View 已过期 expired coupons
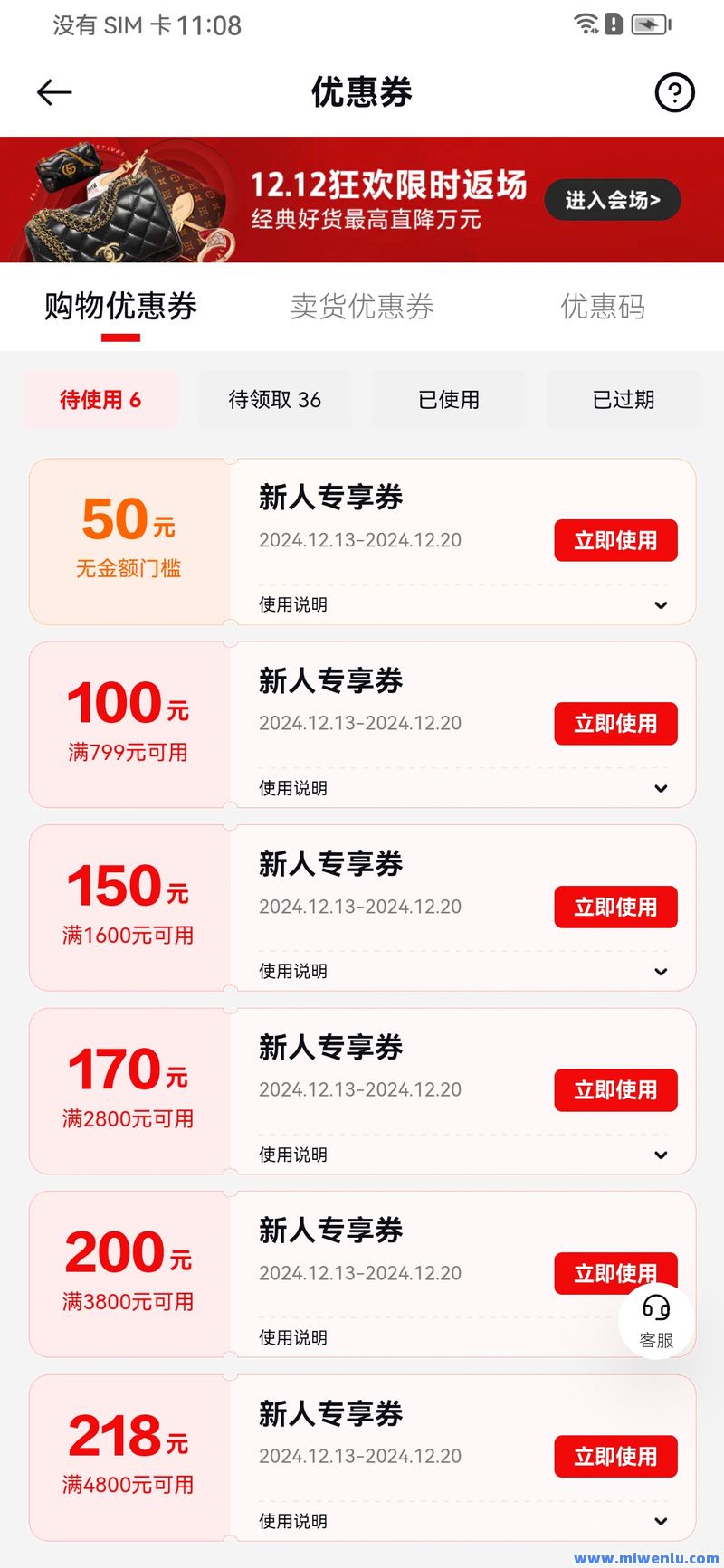724x1568 pixels. (623, 399)
